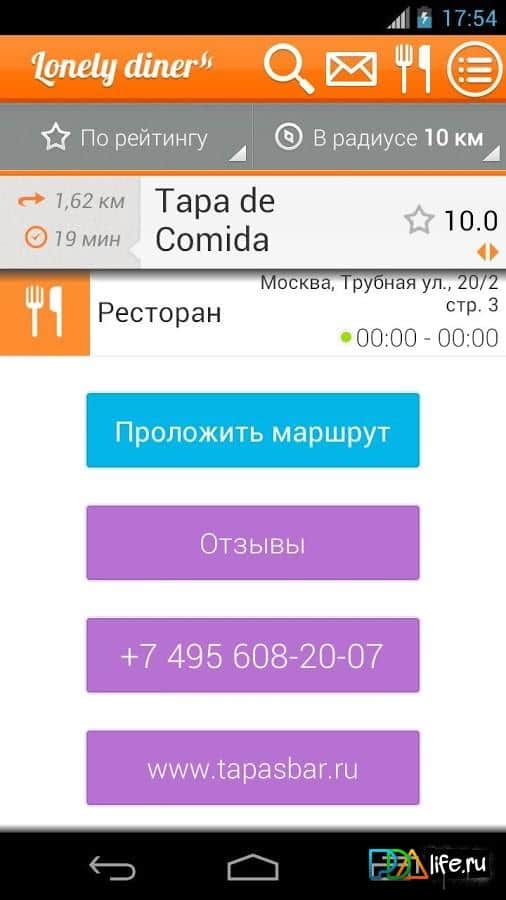506x900 pixels.
Task: Go to the home screen
Action: coord(252,867)
